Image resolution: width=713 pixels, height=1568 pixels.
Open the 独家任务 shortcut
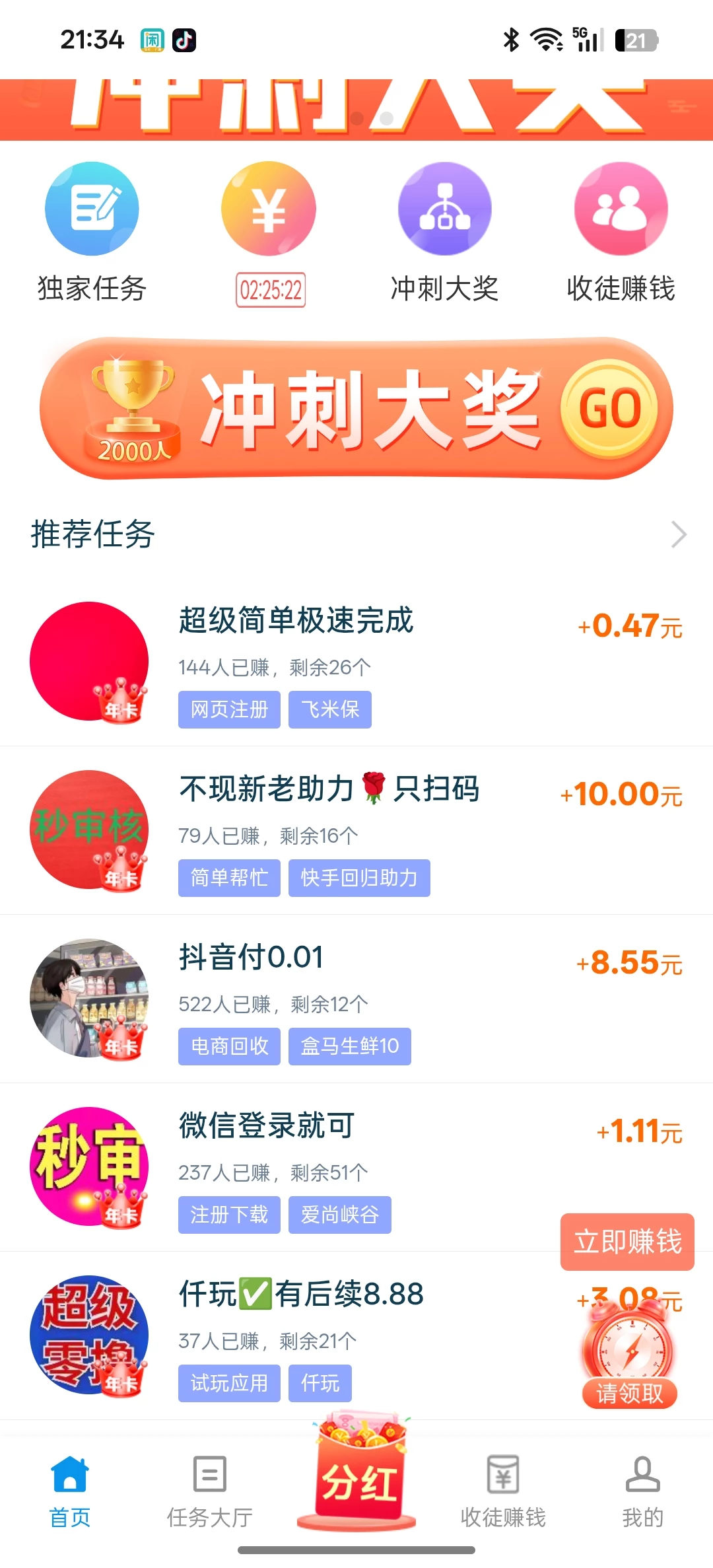coord(92,232)
